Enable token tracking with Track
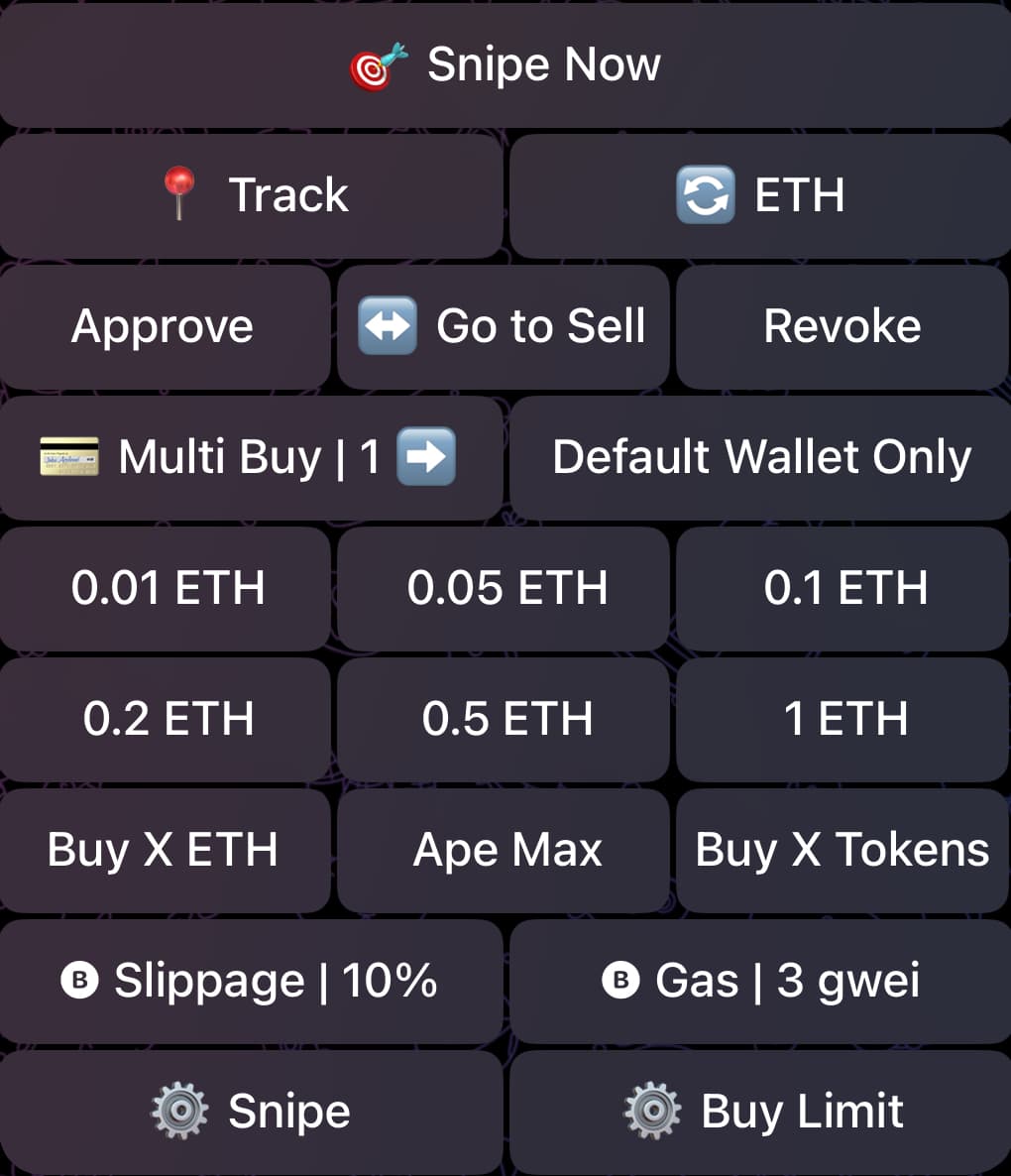Viewport: 1011px width, 1176px height. 252,194
